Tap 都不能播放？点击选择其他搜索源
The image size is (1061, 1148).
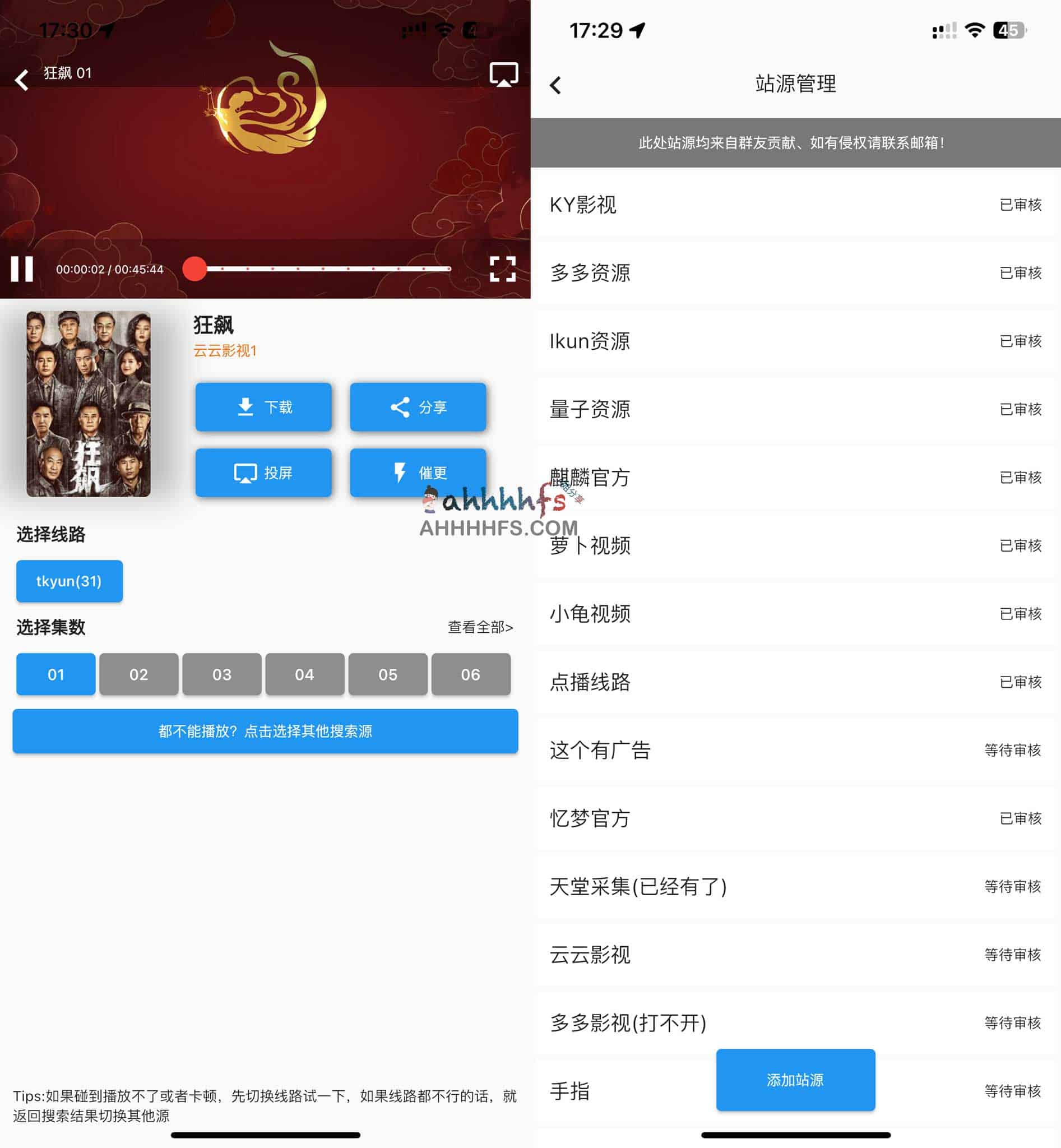pyautogui.click(x=265, y=731)
